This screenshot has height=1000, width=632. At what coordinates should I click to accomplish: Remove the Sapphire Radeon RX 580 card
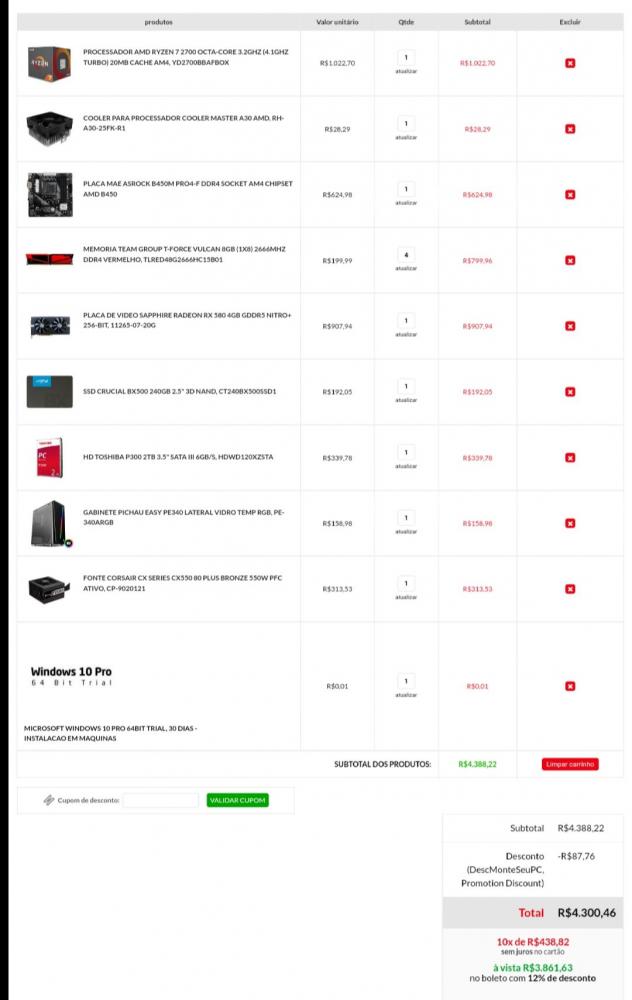point(570,326)
